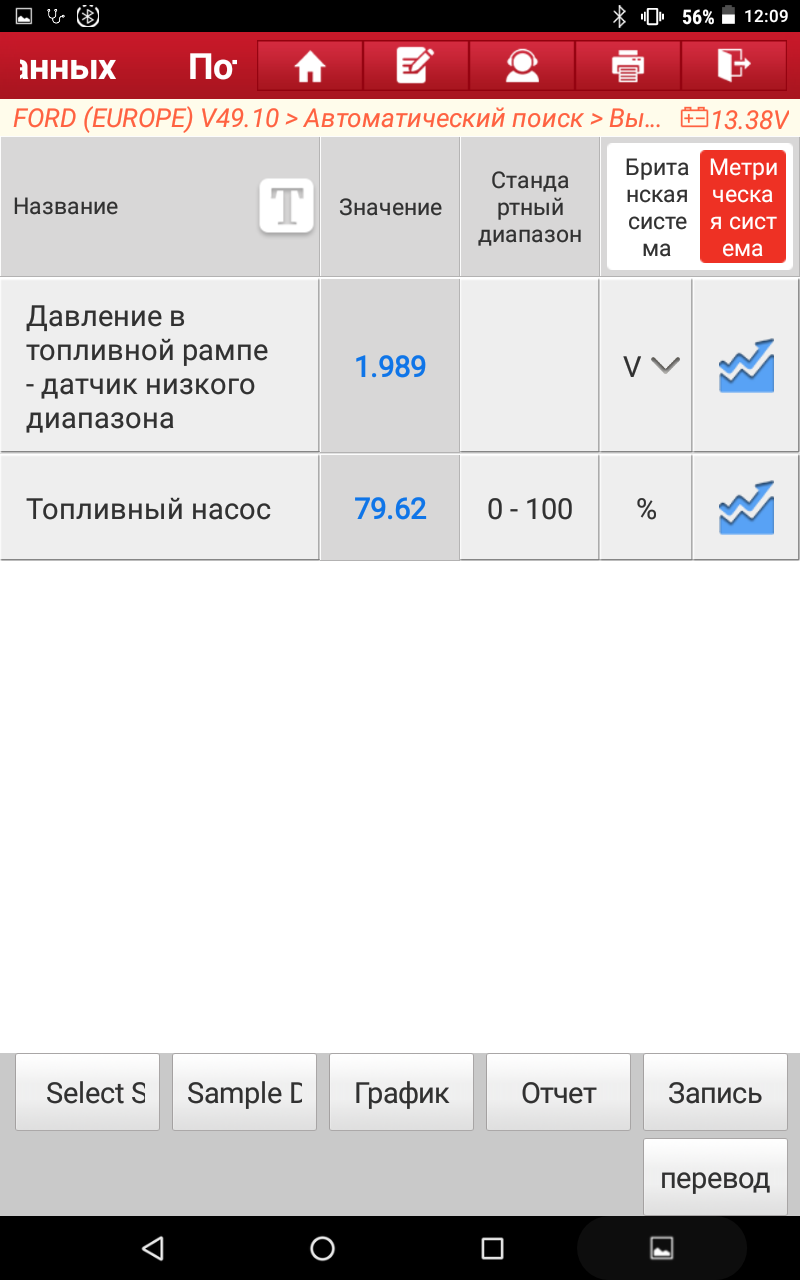Toggle the T text size button
The image size is (800, 1280).
coord(286,206)
